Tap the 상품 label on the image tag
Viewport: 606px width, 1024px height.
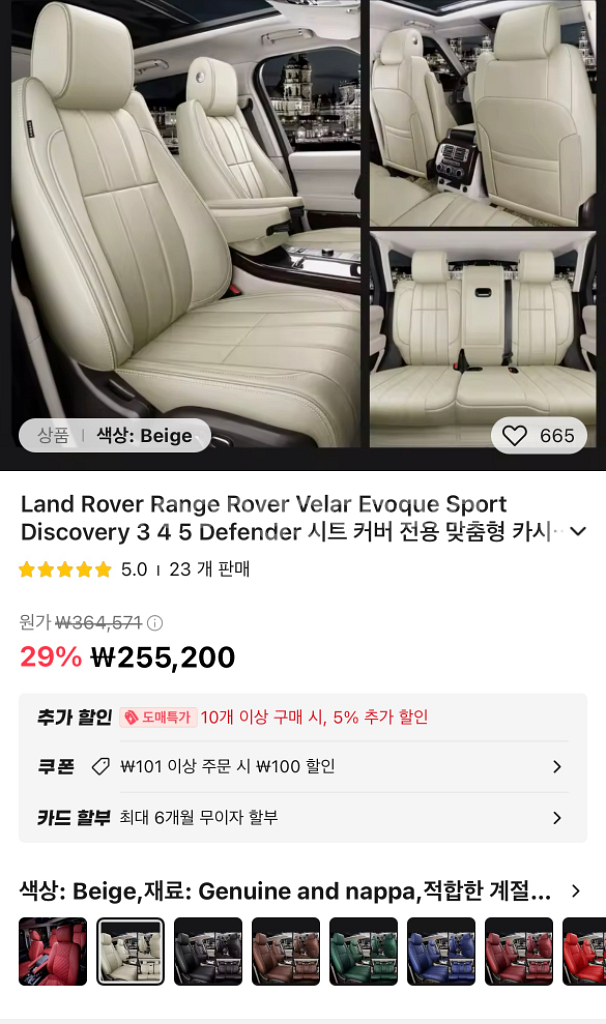(x=53, y=436)
